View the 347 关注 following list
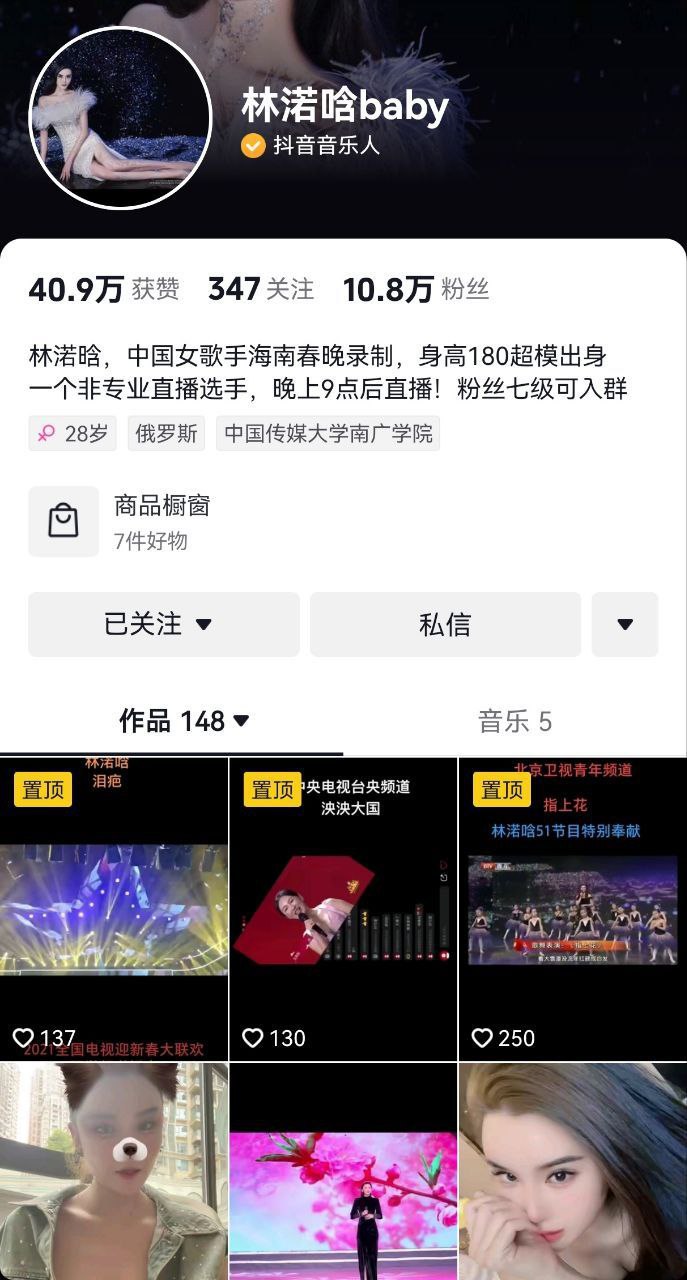This screenshot has width=687, height=1280. [261, 290]
